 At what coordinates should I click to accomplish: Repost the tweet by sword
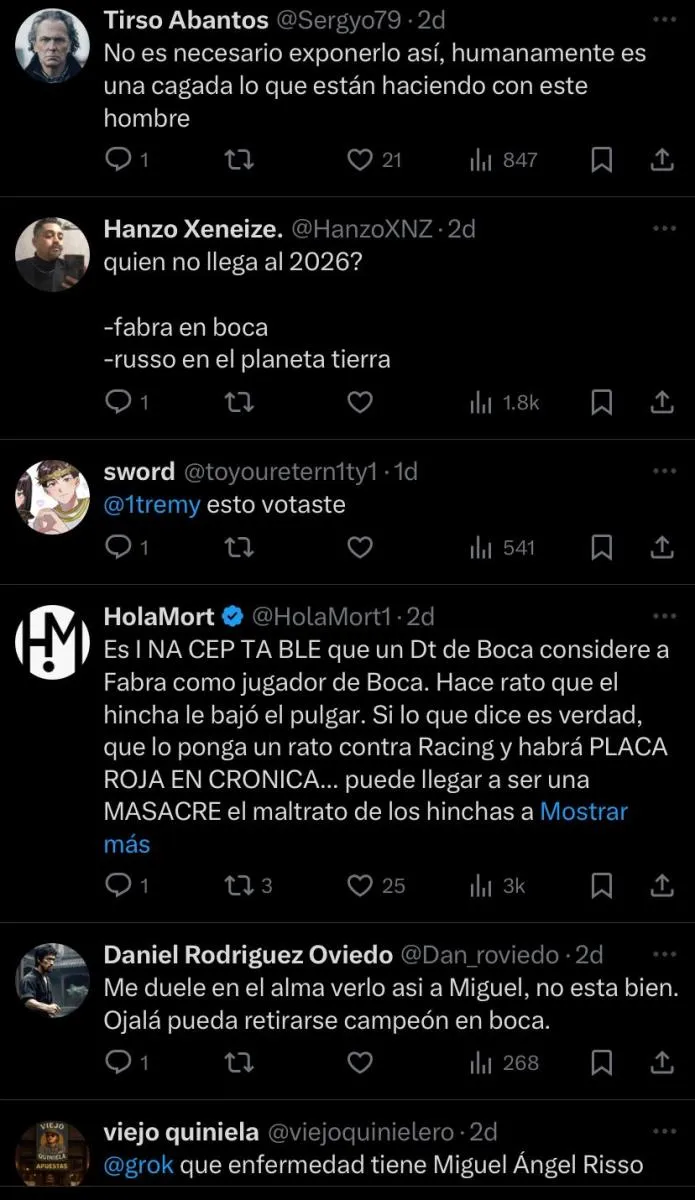[x=240, y=547]
